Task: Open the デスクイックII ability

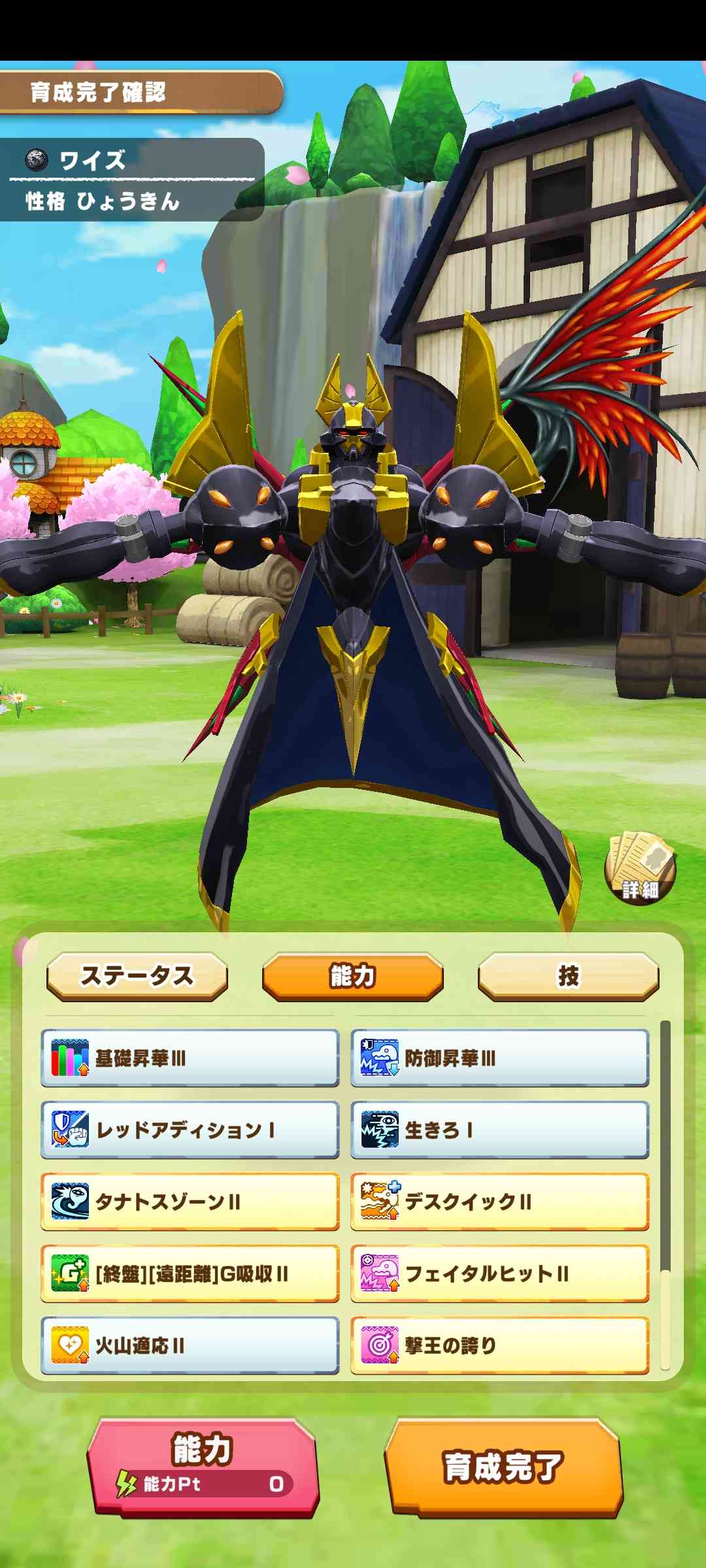Action: pyautogui.click(x=500, y=1201)
